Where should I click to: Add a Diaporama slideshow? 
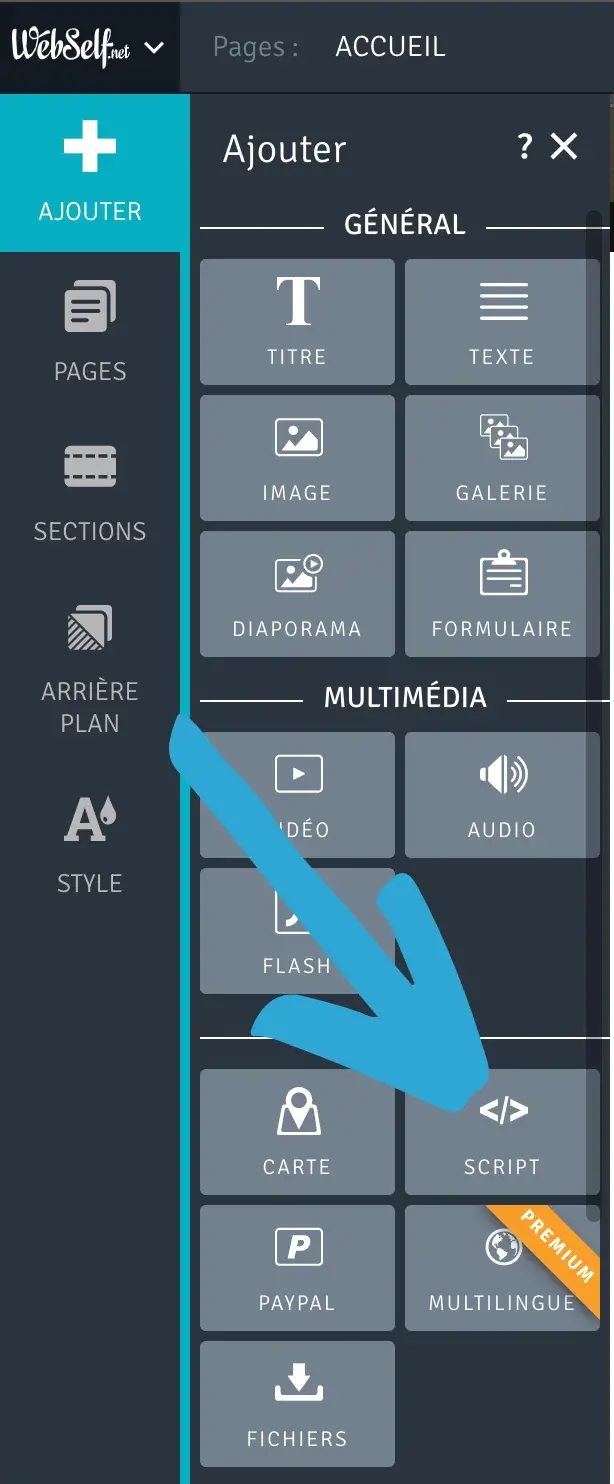(x=297, y=594)
